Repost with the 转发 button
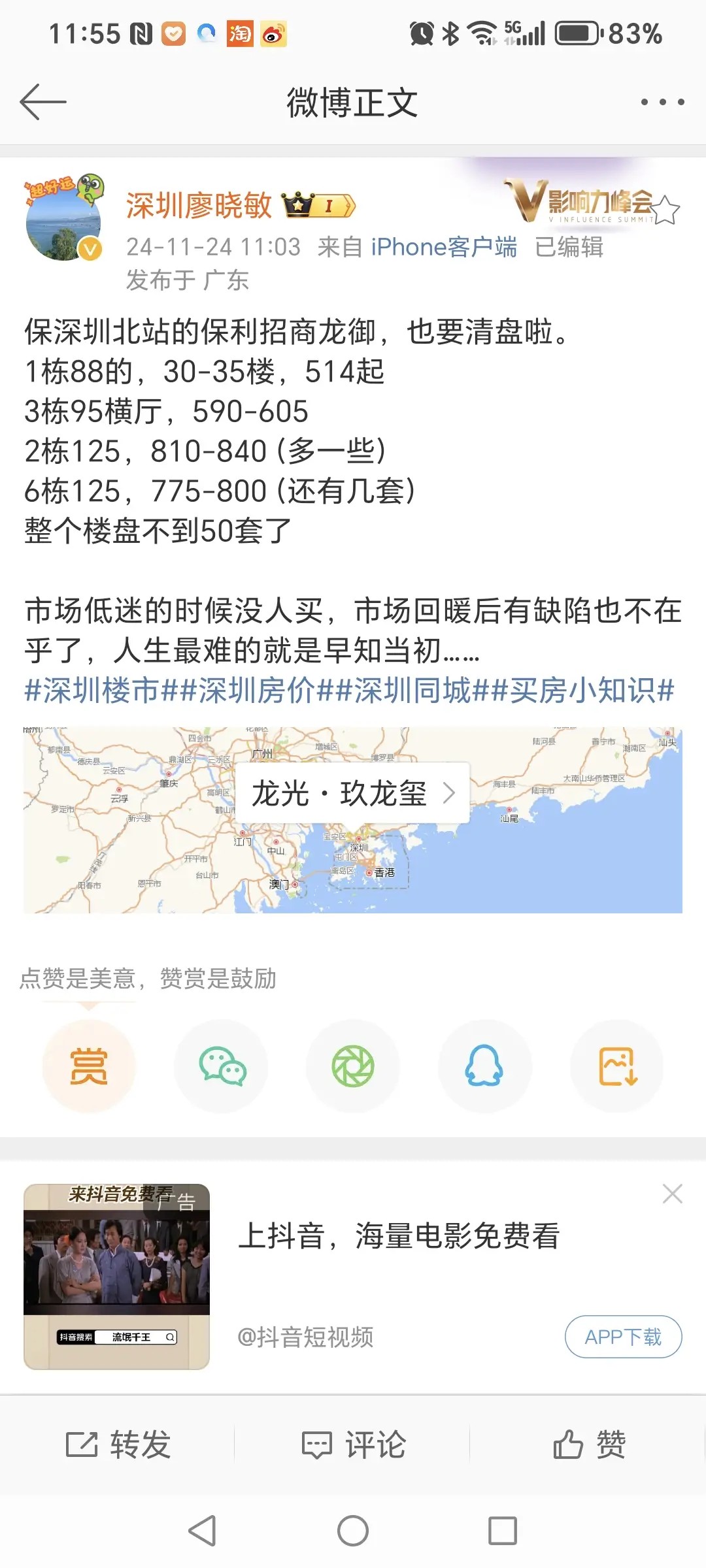Screen dimensions: 706x1568 pos(118,1445)
